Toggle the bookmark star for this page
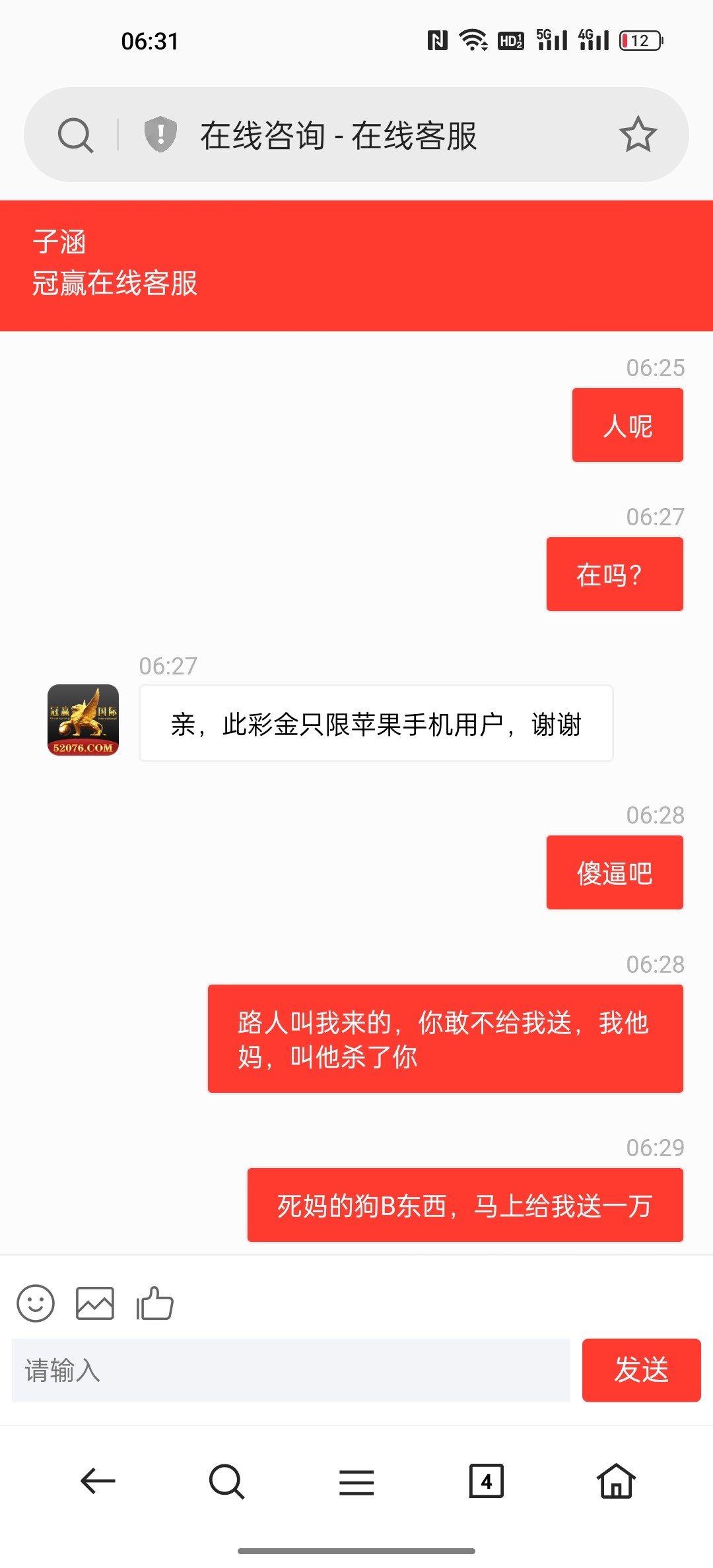 (638, 134)
